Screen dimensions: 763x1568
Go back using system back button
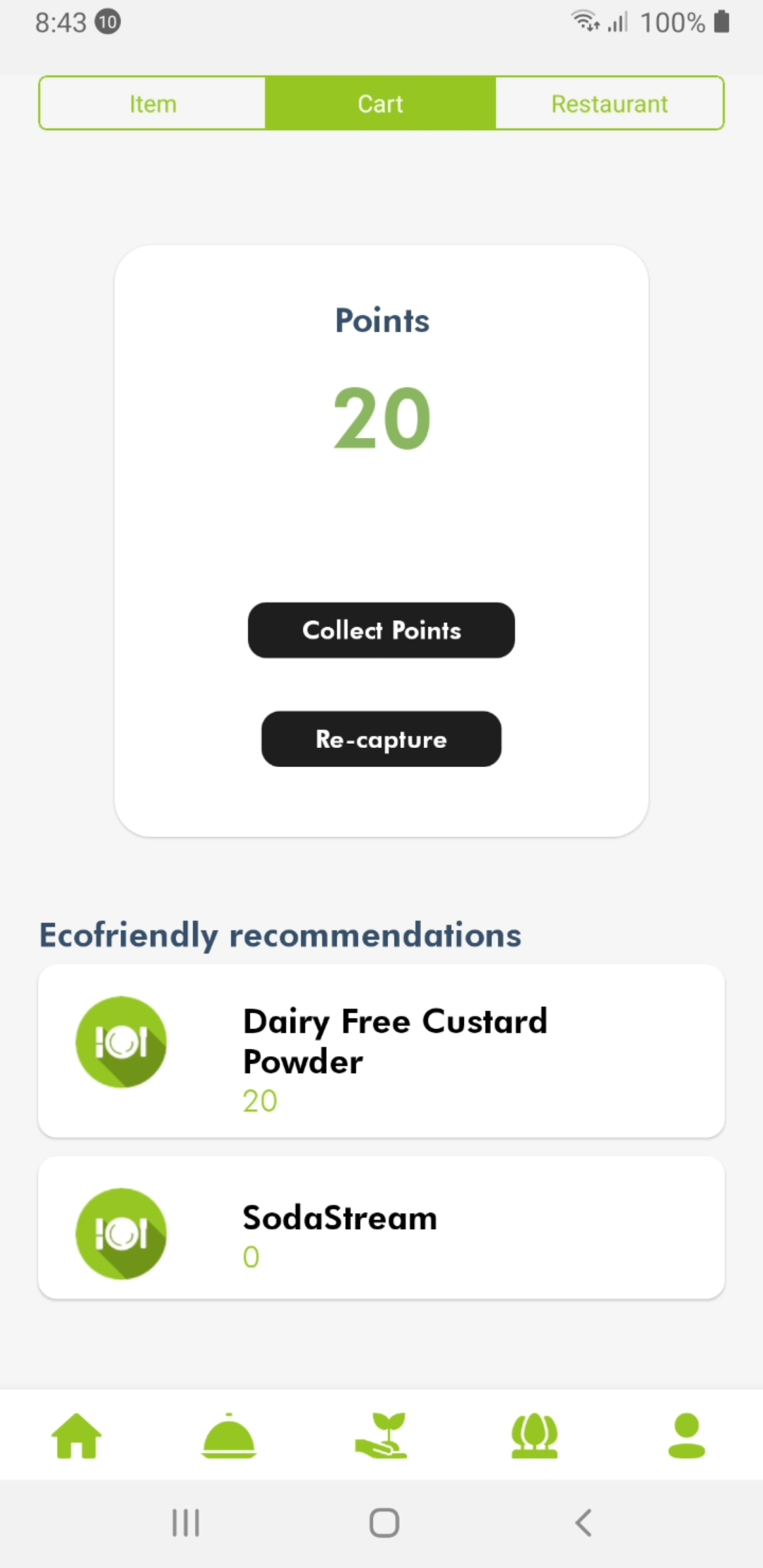[x=584, y=1523]
